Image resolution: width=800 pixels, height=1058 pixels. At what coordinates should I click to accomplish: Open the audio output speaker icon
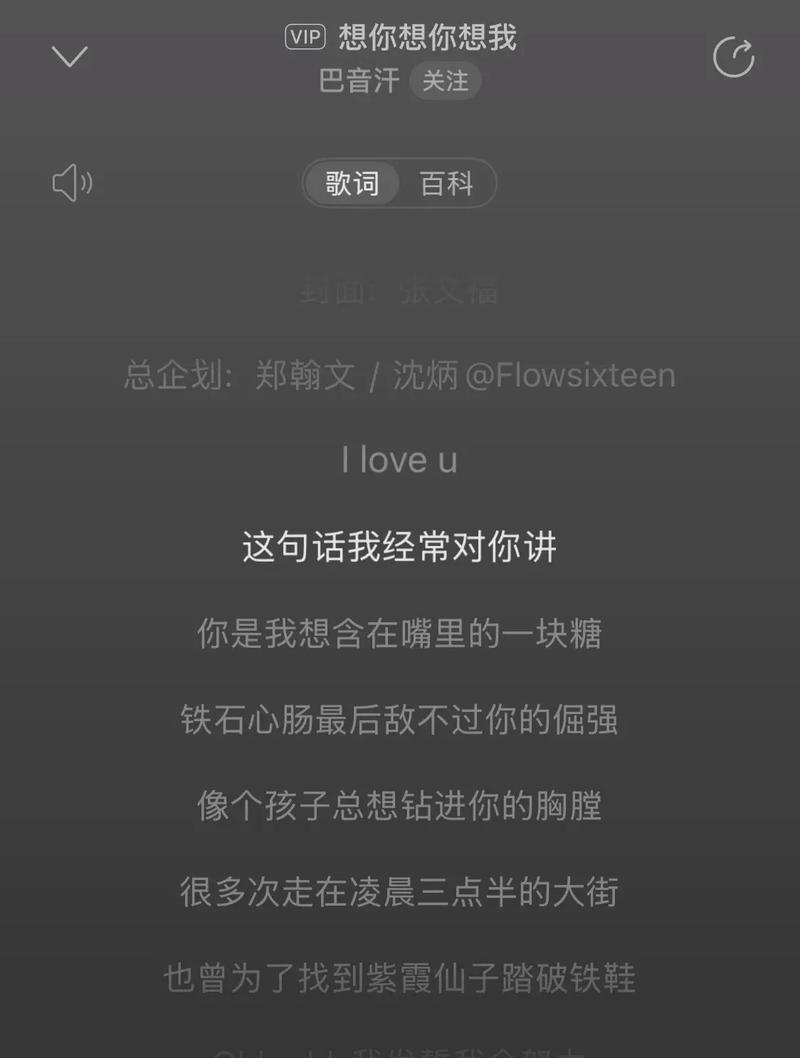pyautogui.click(x=72, y=183)
